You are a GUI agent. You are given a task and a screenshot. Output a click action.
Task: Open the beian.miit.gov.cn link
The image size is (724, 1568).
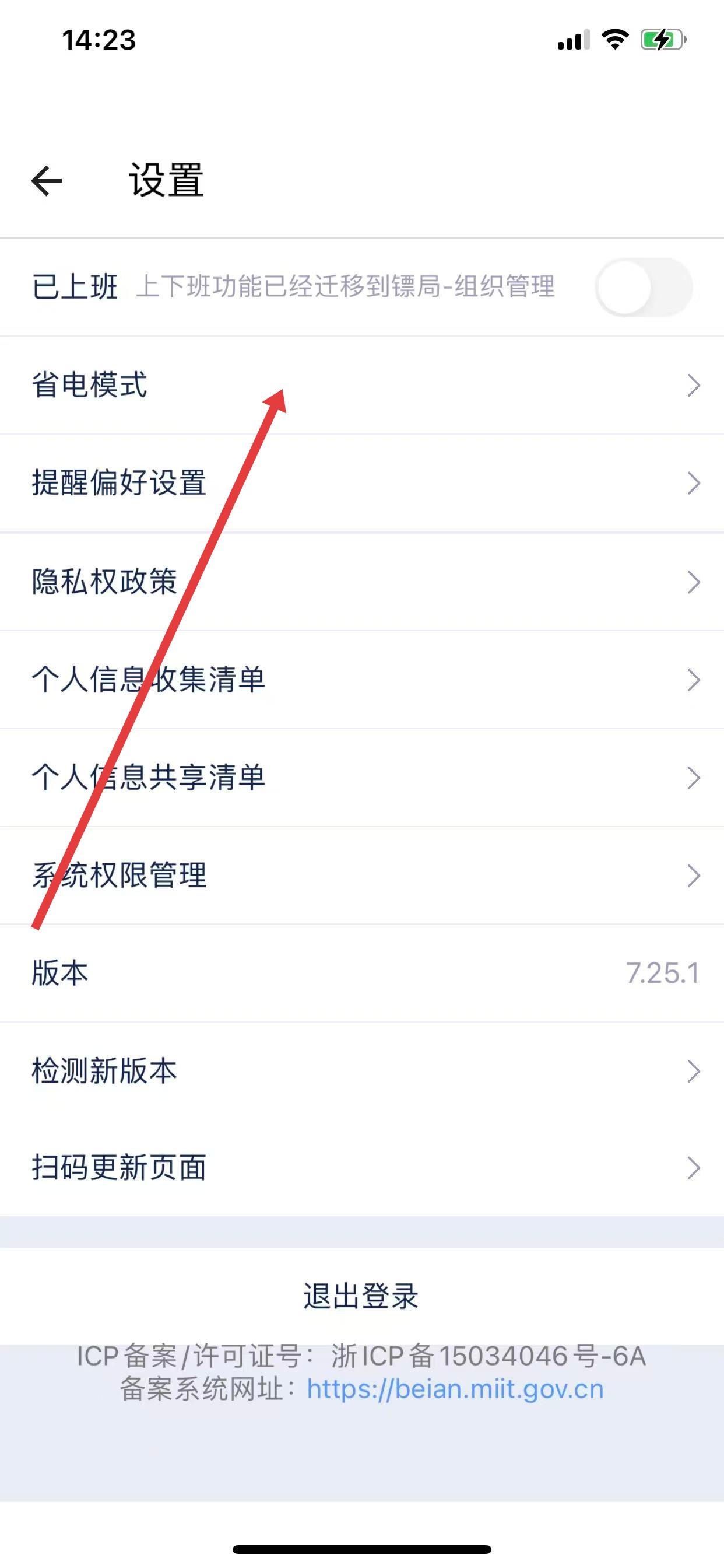[x=455, y=1390]
